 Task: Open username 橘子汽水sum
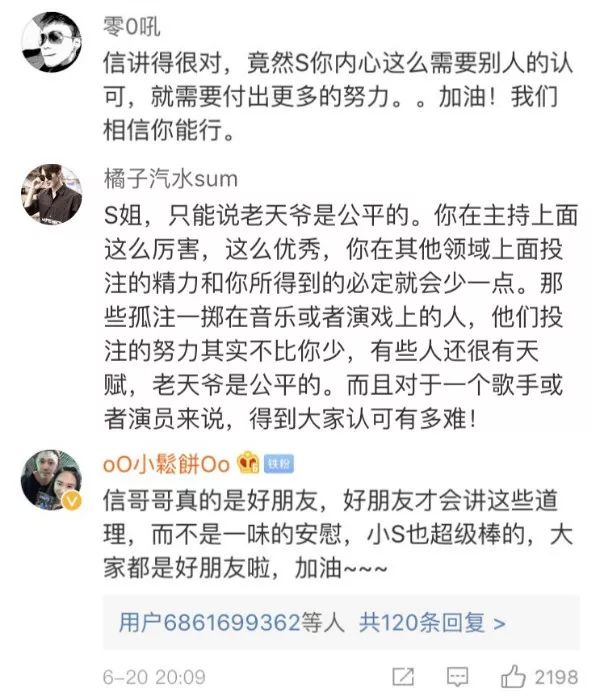pos(171,178)
